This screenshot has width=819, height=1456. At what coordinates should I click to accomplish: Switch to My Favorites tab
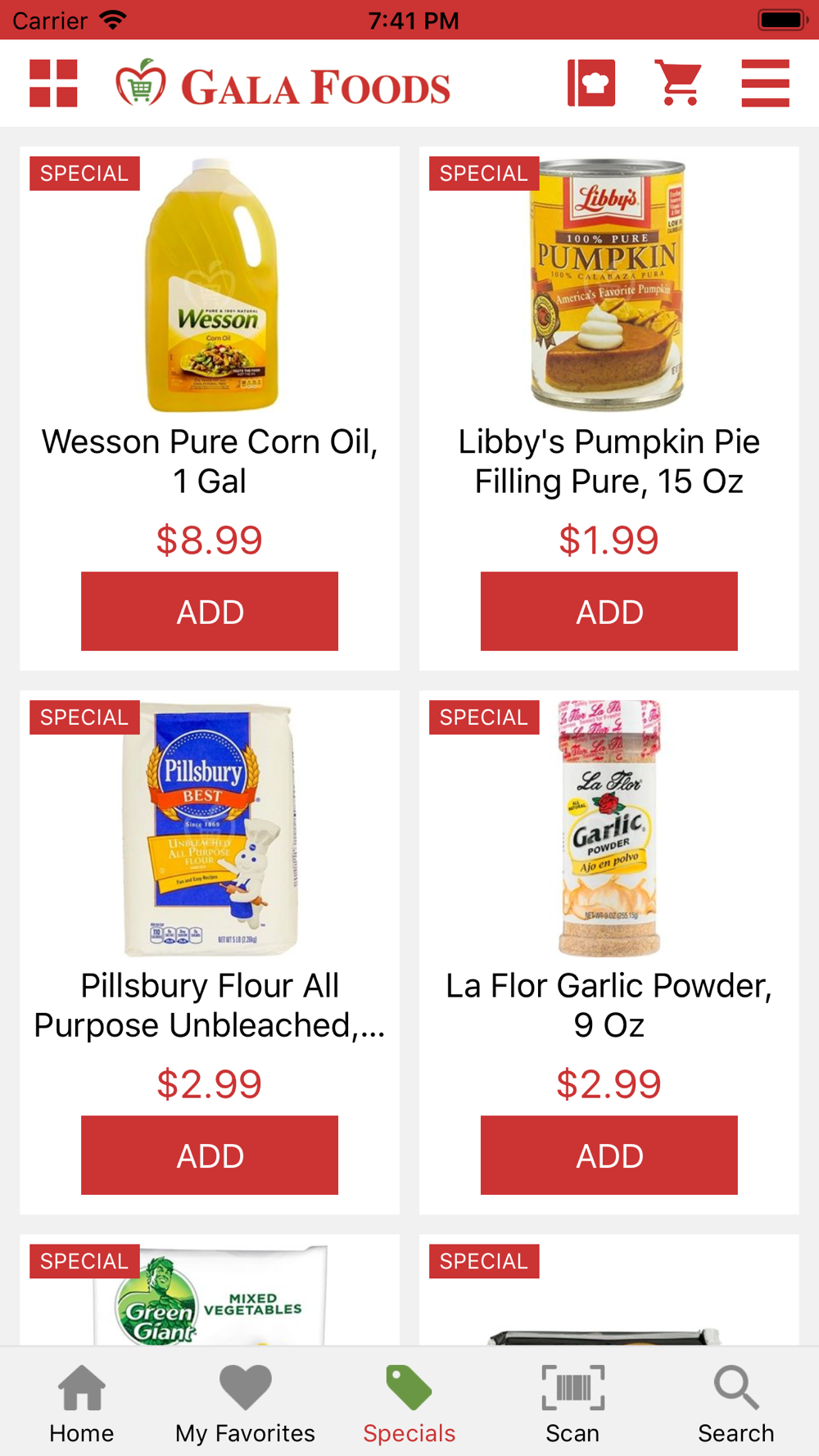pyautogui.click(x=245, y=1404)
